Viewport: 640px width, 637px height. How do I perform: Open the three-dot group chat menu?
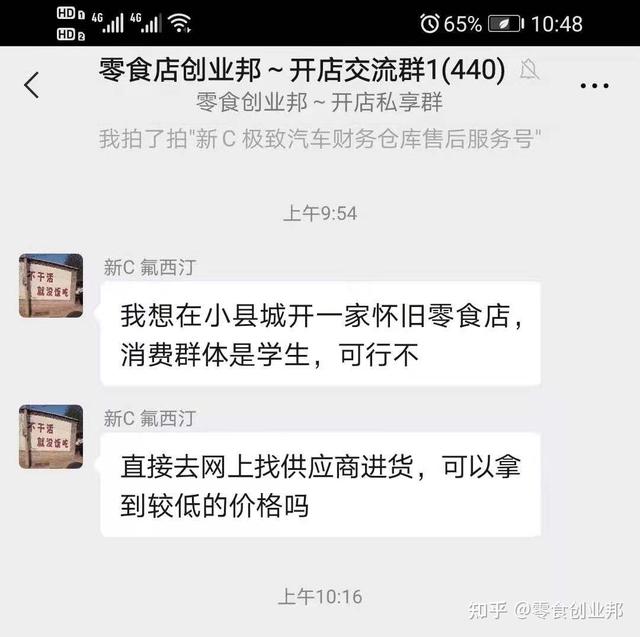pyautogui.click(x=594, y=85)
